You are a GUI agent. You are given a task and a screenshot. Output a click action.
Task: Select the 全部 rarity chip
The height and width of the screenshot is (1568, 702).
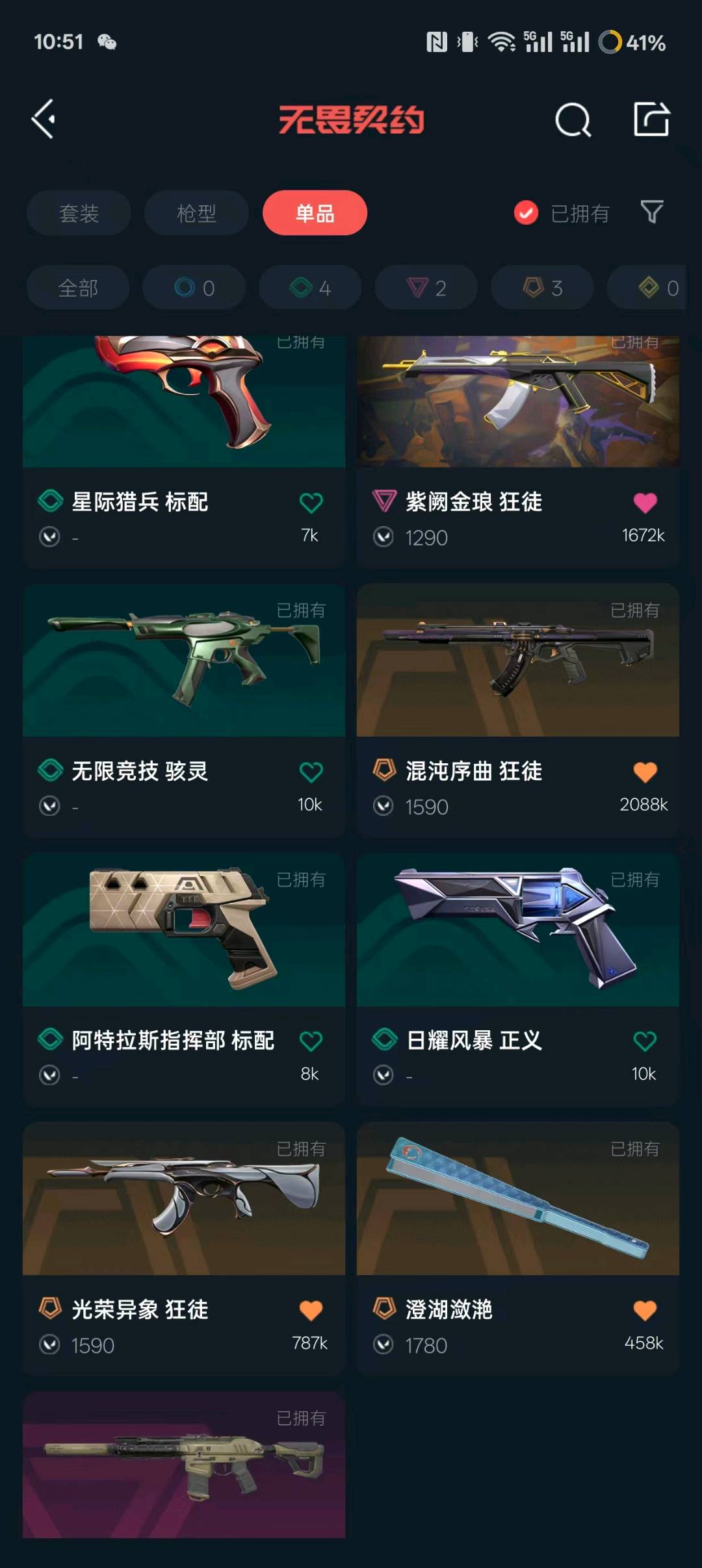(x=78, y=288)
